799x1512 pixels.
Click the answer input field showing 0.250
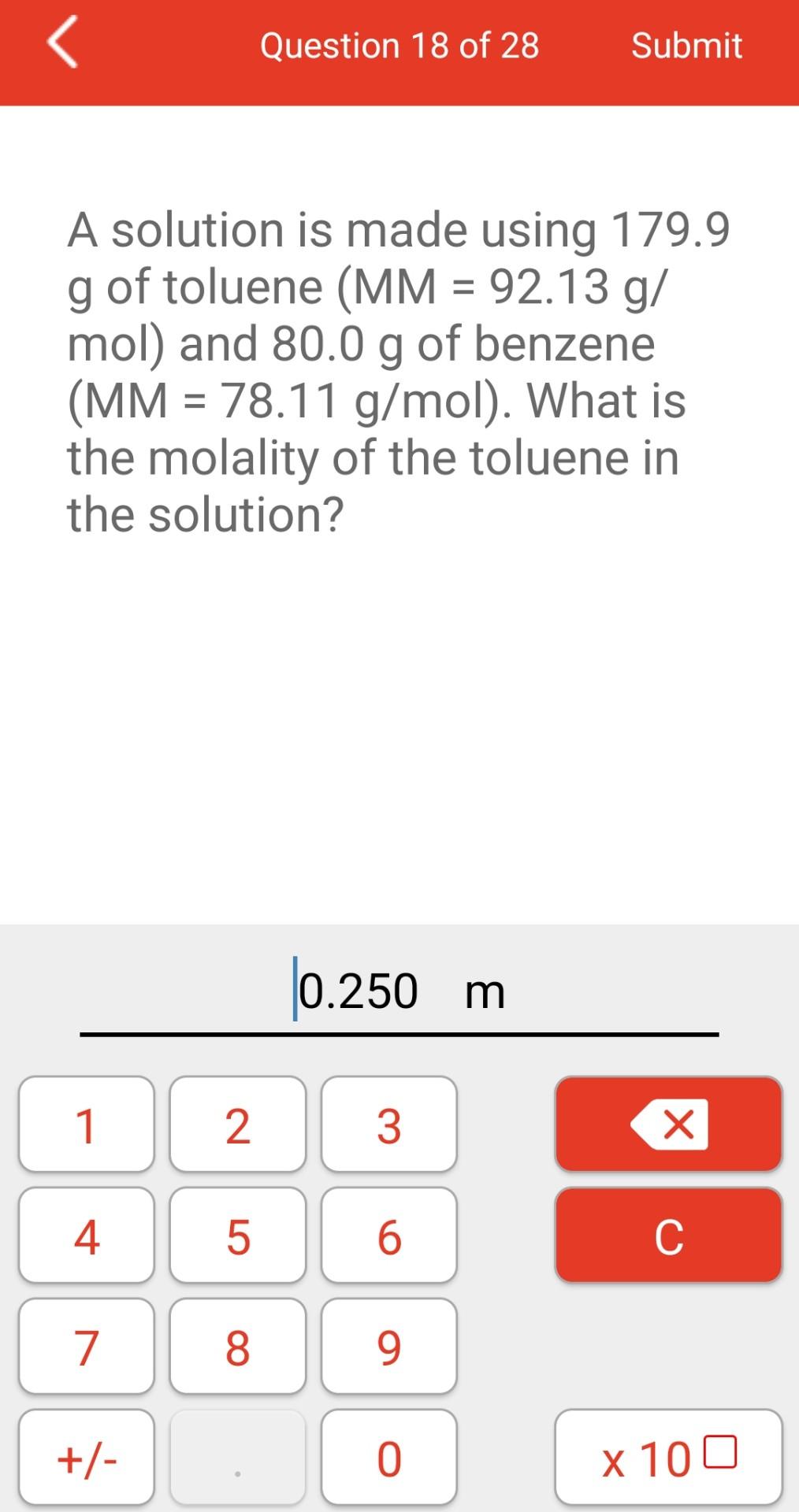coord(399,992)
